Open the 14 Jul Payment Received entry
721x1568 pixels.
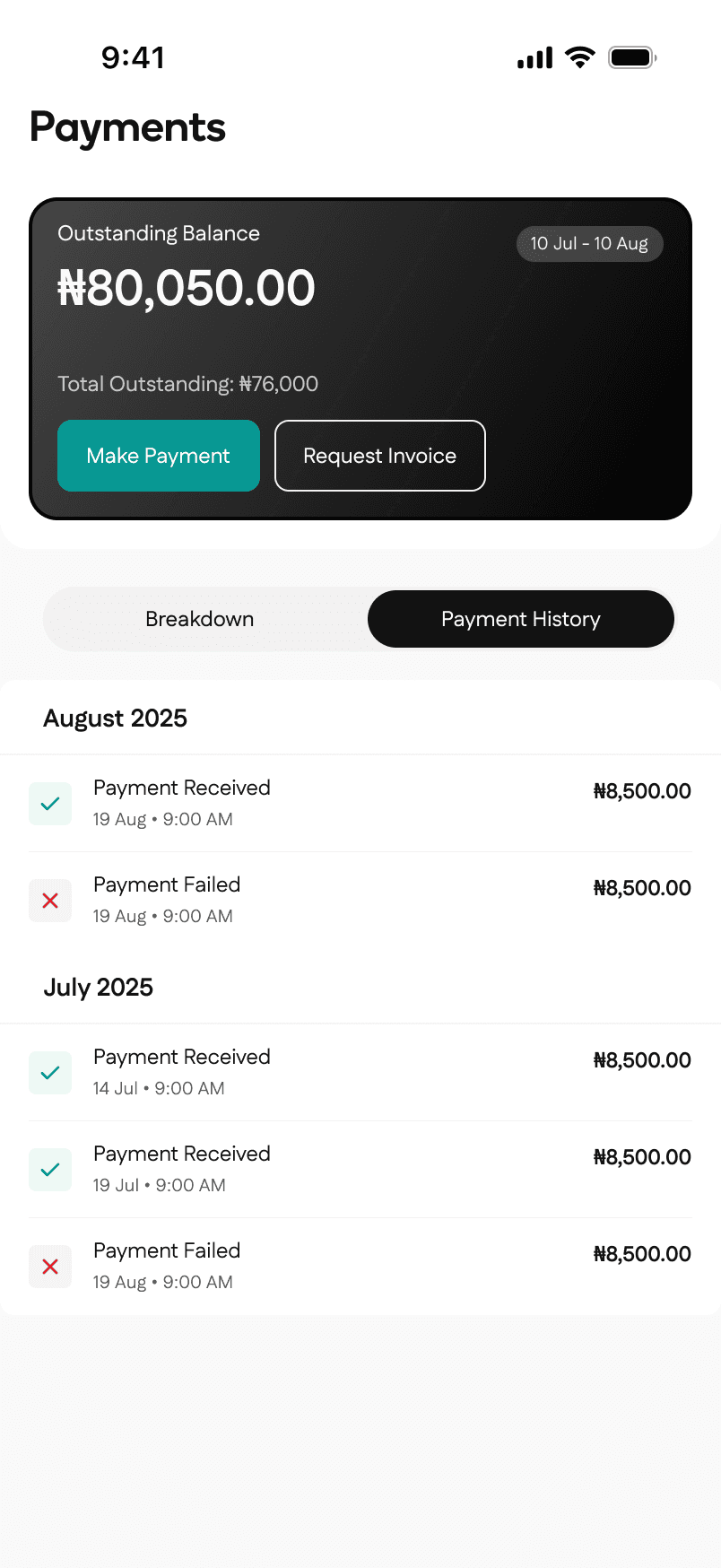(x=360, y=1072)
